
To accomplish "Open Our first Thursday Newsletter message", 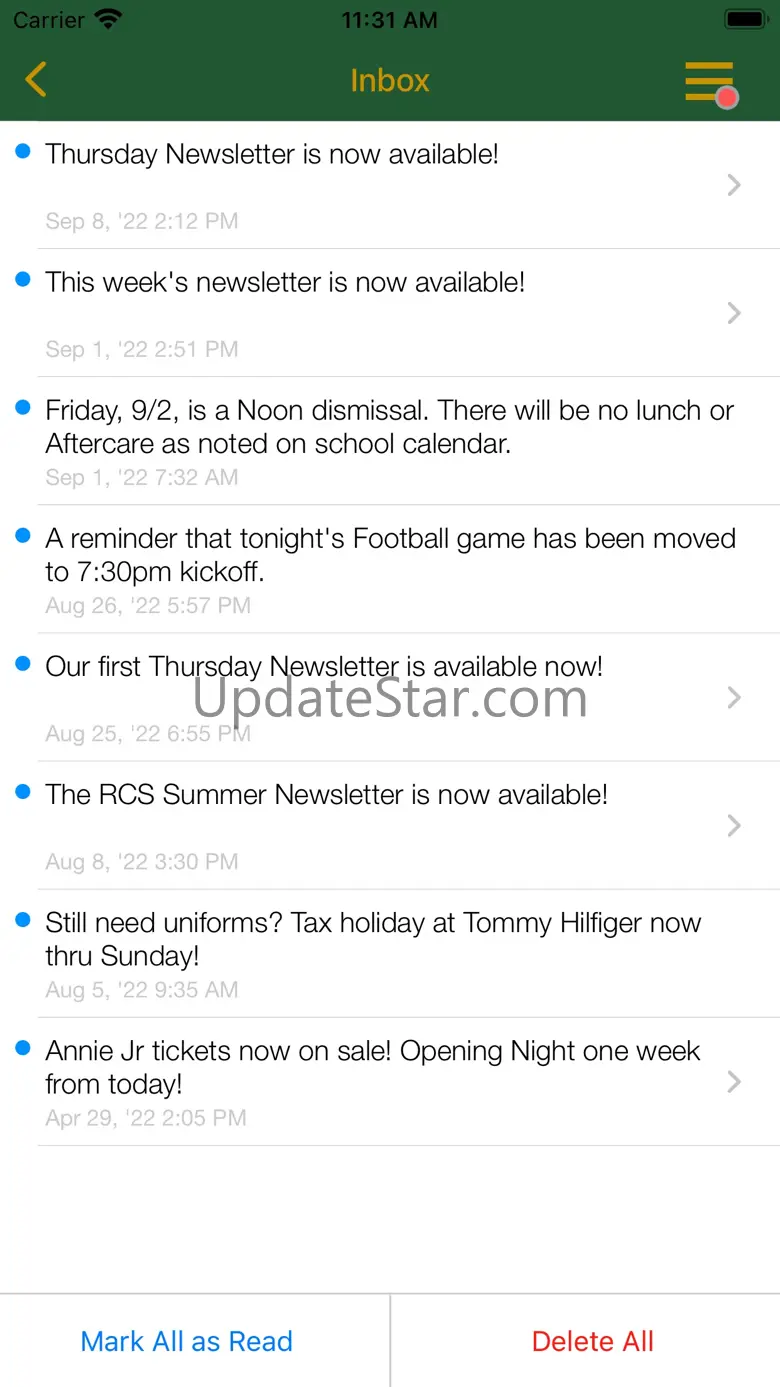I will [390, 697].
